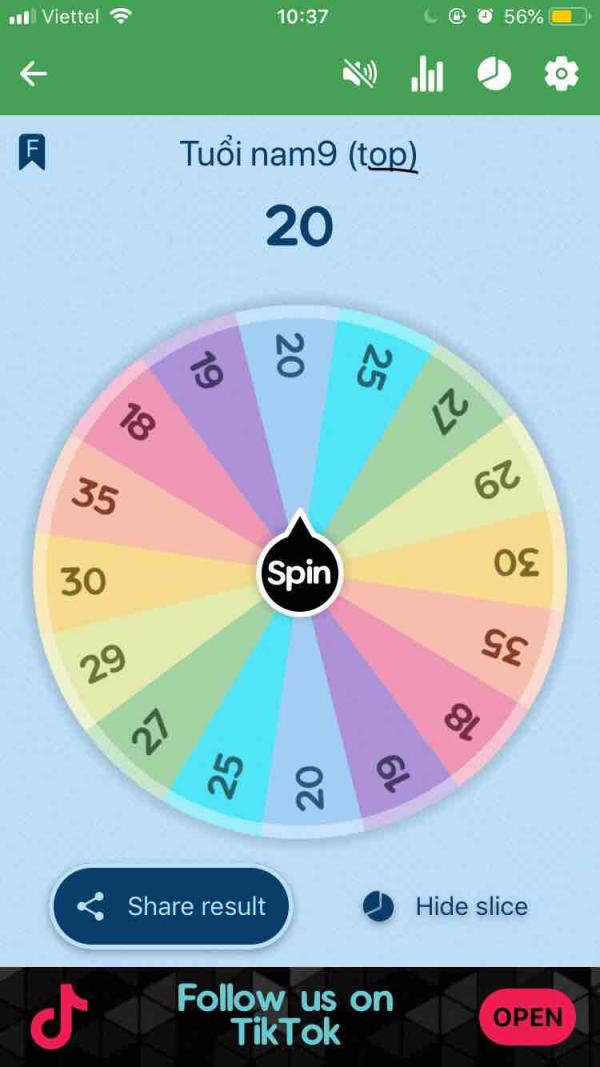Go back with the arrow icon
The height and width of the screenshot is (1067, 600).
[x=33, y=73]
